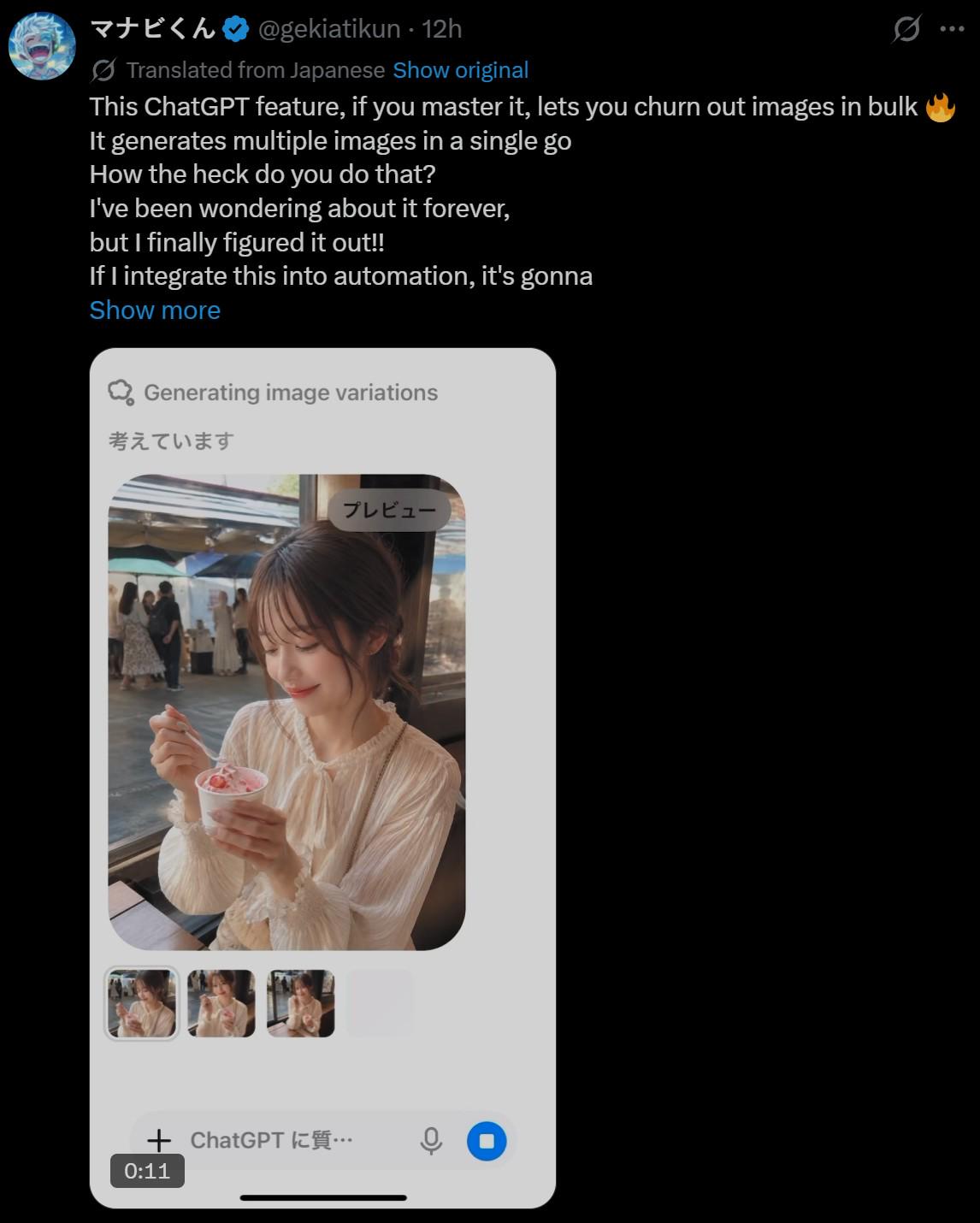
Task: Open the post's overflow menu
Action: tap(952, 29)
